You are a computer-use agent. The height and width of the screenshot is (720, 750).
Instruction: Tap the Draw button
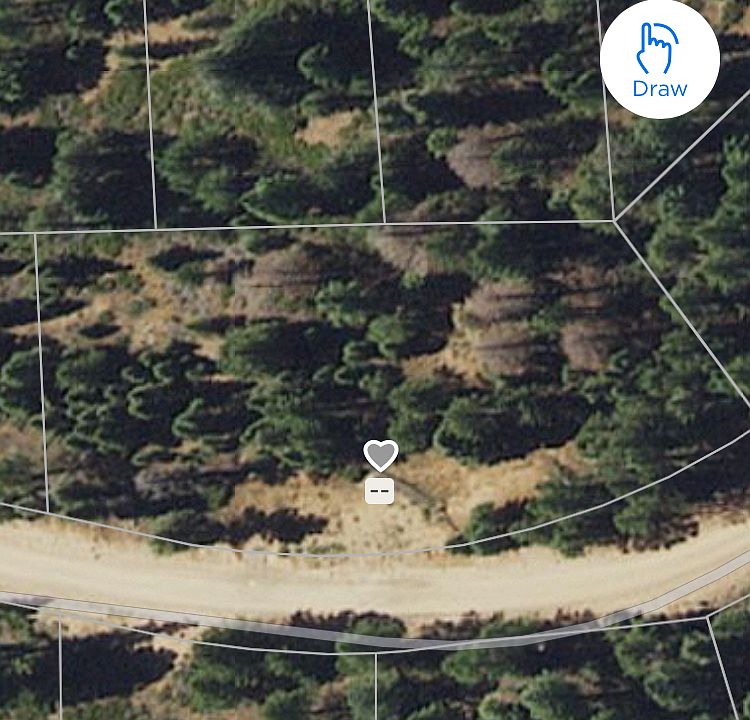pyautogui.click(x=659, y=58)
